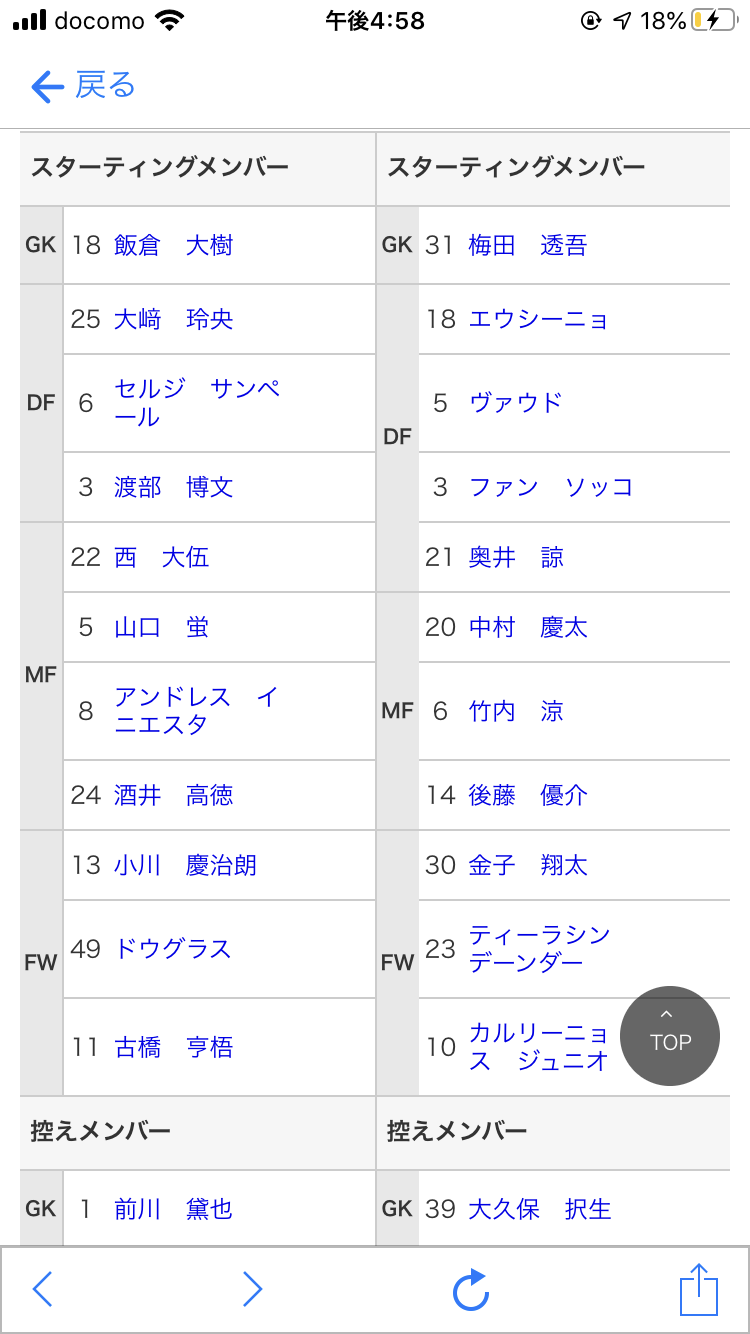Image resolution: width=750 pixels, height=1334 pixels.
Task: View profile of 中村 慶太
Action: point(528,627)
